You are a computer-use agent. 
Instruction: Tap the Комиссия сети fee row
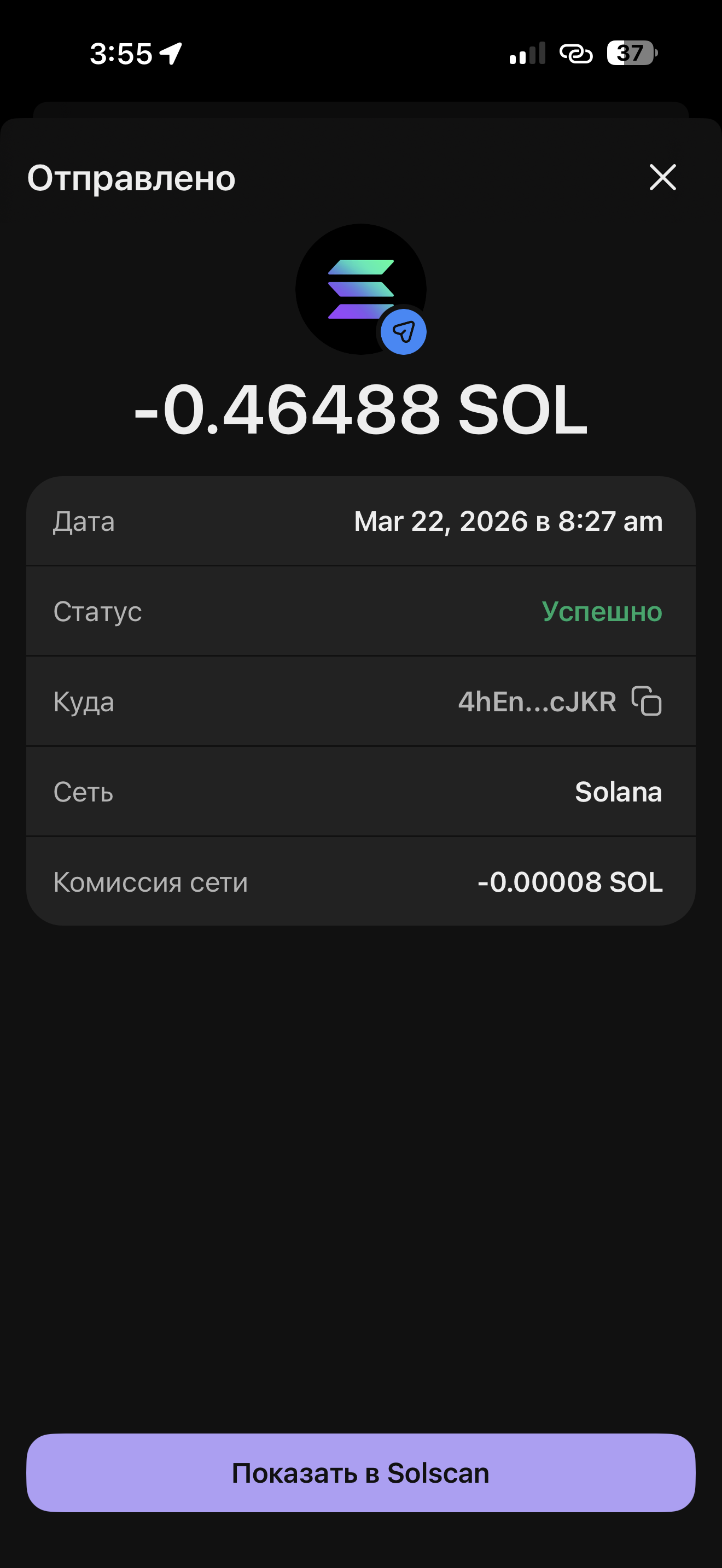(360, 882)
